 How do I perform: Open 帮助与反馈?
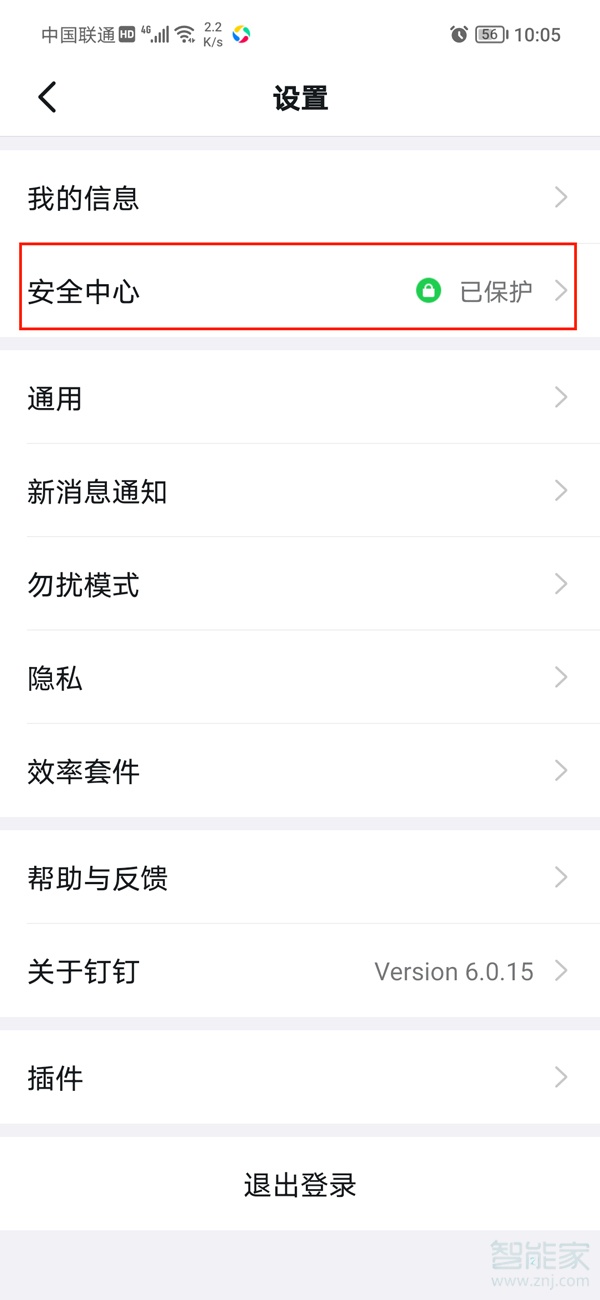point(300,878)
